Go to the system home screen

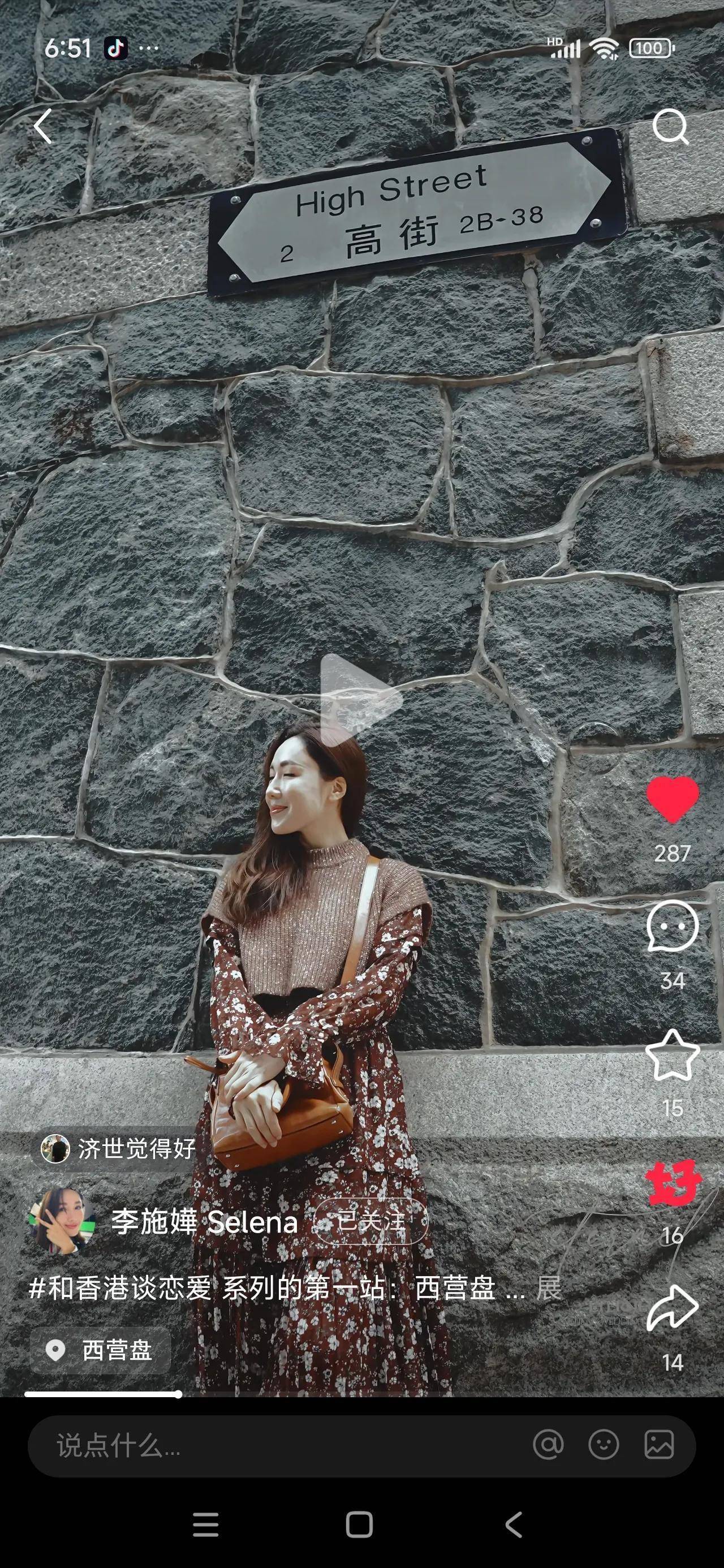tap(359, 1525)
